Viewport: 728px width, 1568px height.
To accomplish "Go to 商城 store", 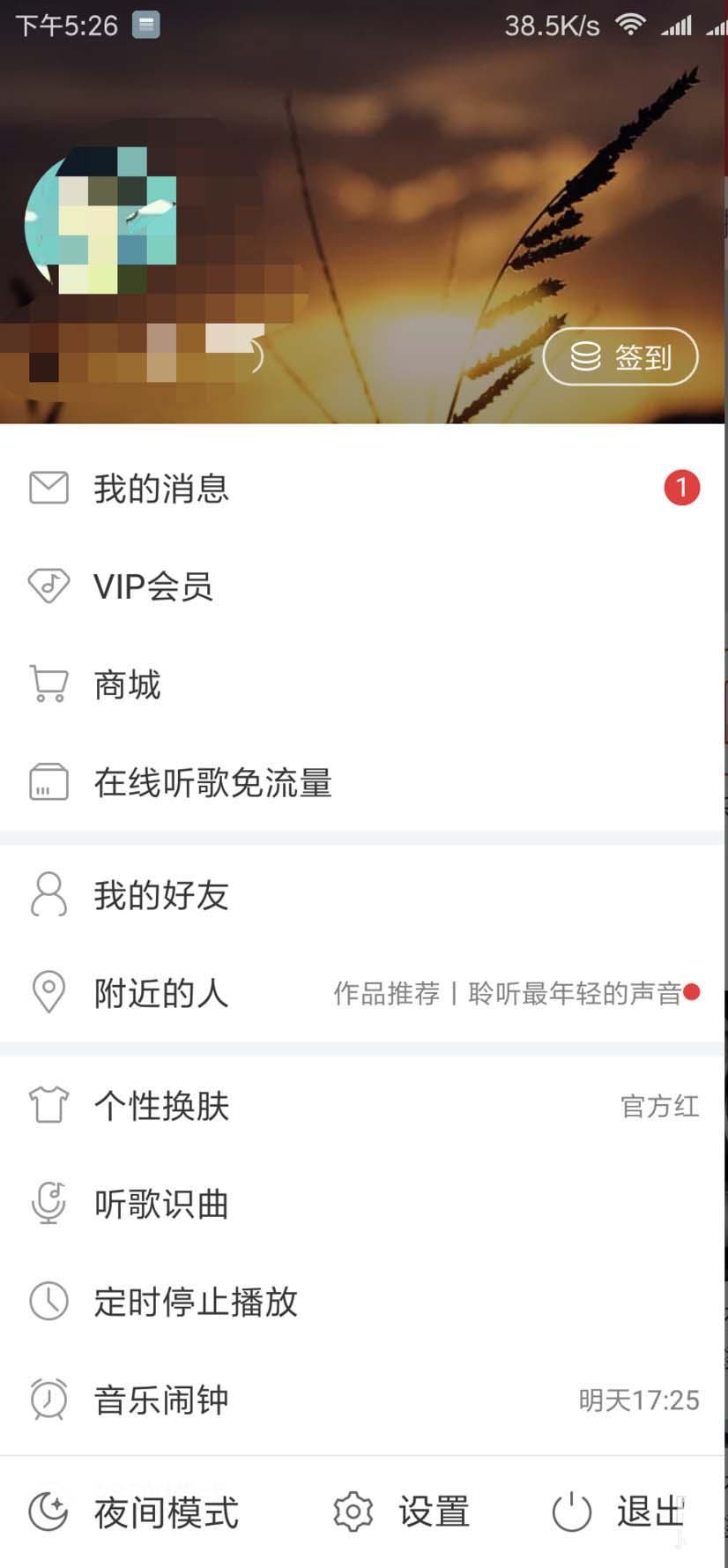I will [x=128, y=685].
